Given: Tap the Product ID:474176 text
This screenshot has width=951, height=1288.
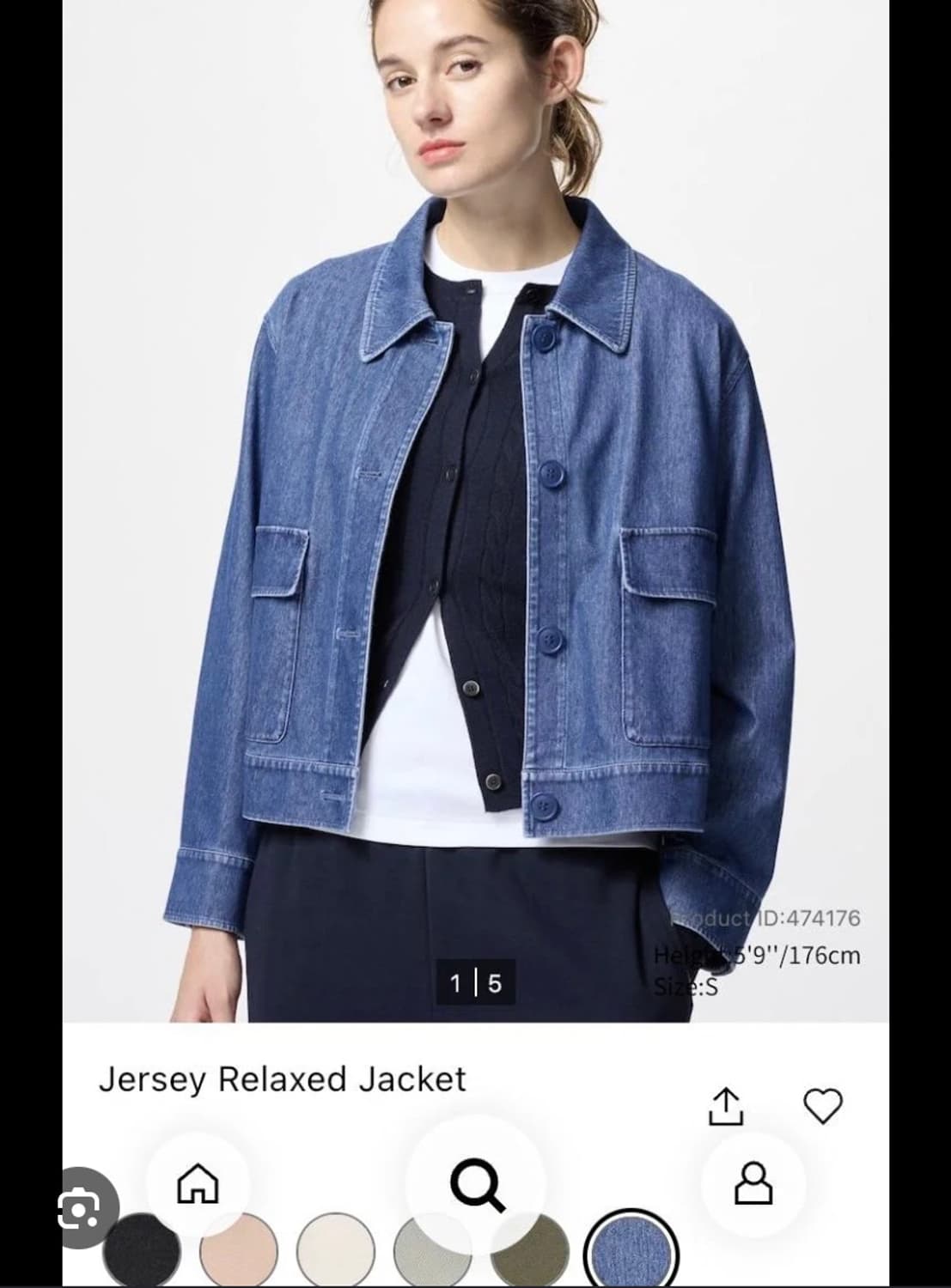Looking at the screenshot, I should point(765,919).
